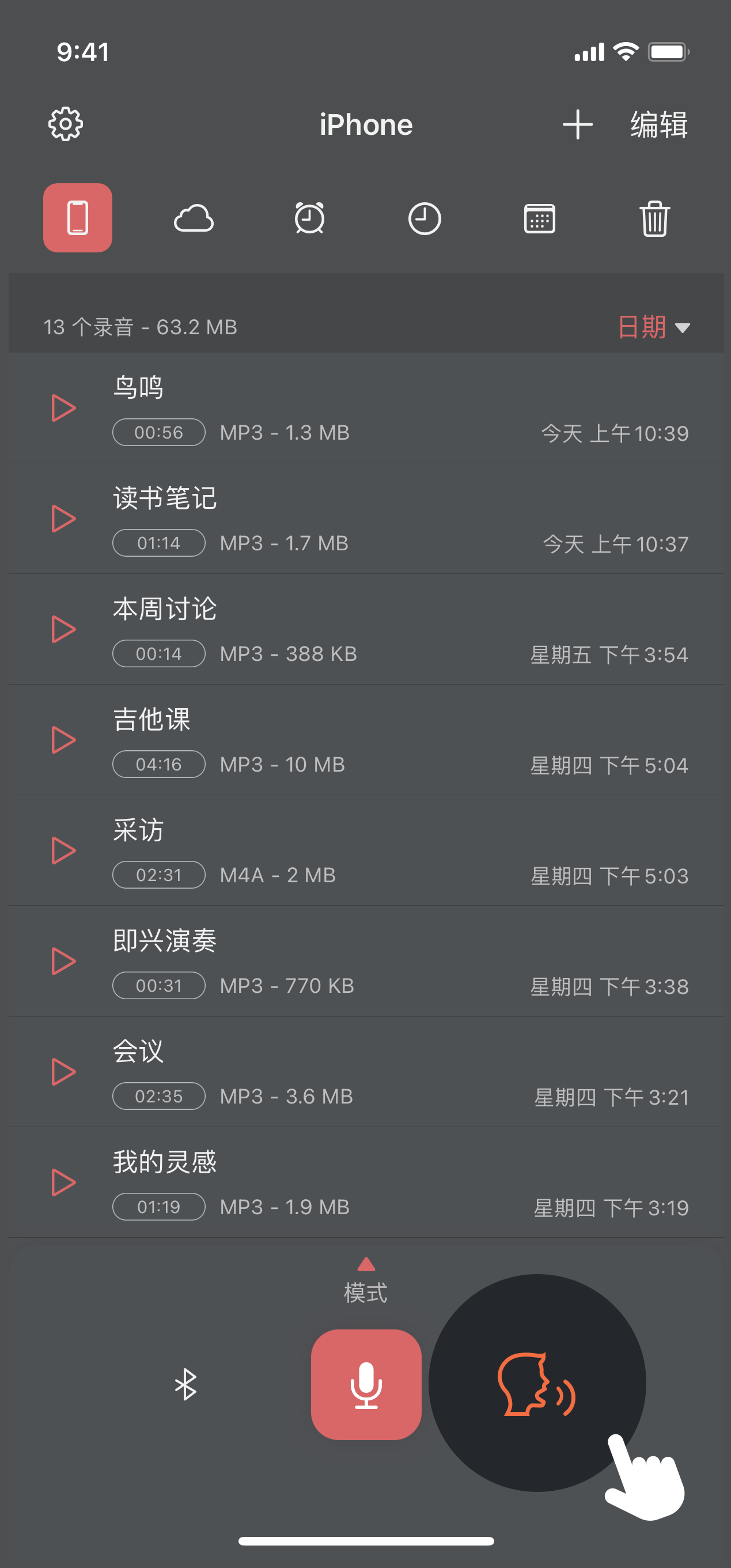Expand the 模式 mode panel
731x1568 pixels.
[366, 1281]
